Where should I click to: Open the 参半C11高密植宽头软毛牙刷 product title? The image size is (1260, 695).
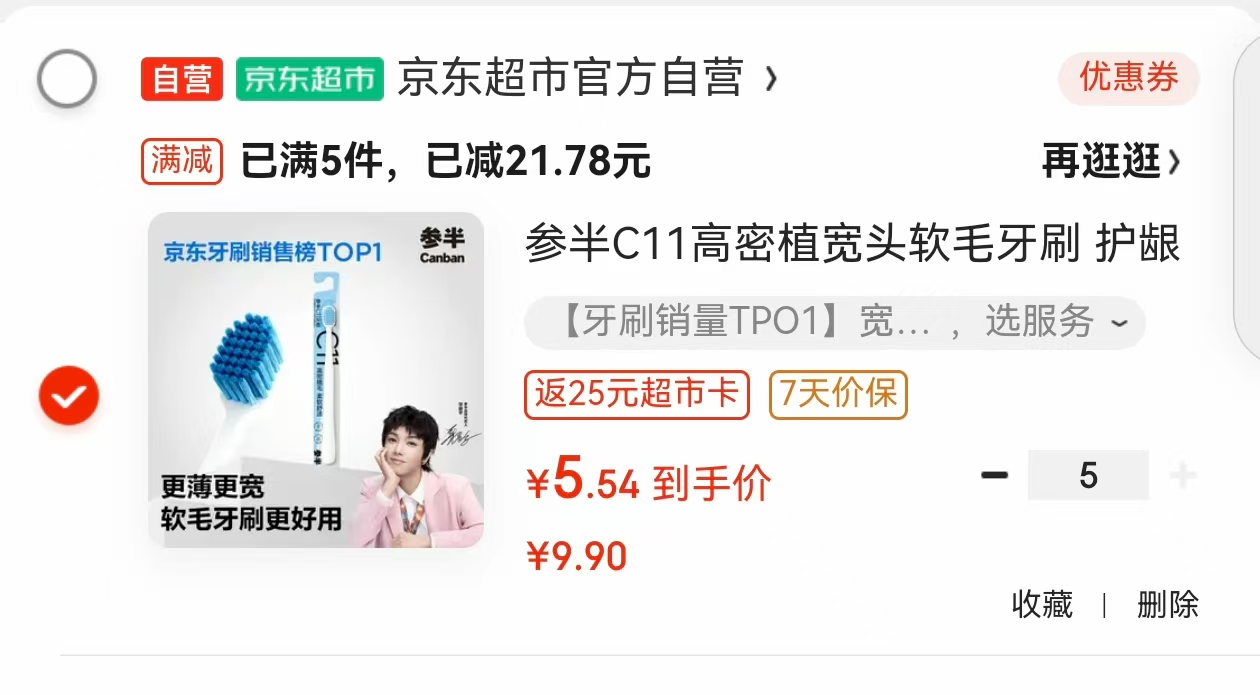852,244
